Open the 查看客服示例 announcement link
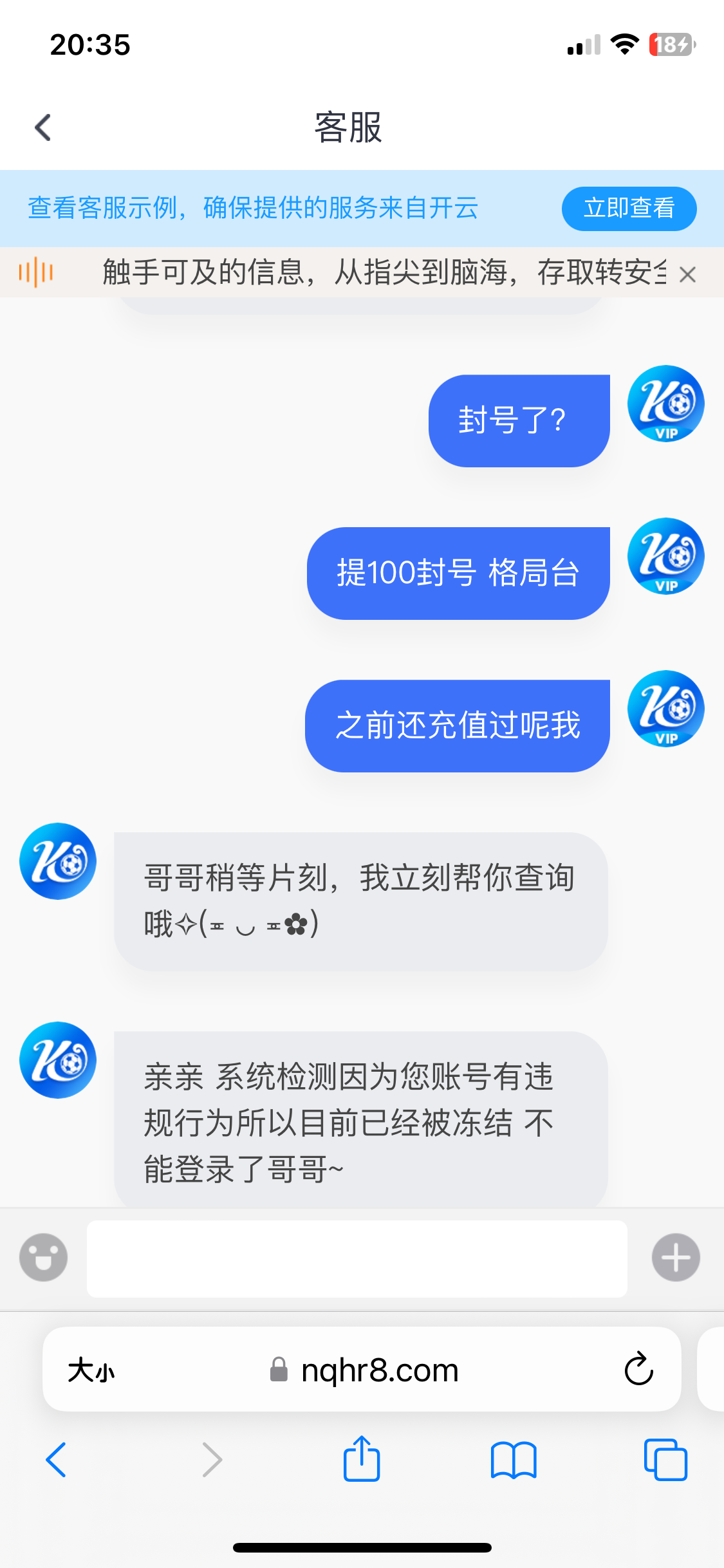Screen dimensions: 724x1568 252,209
